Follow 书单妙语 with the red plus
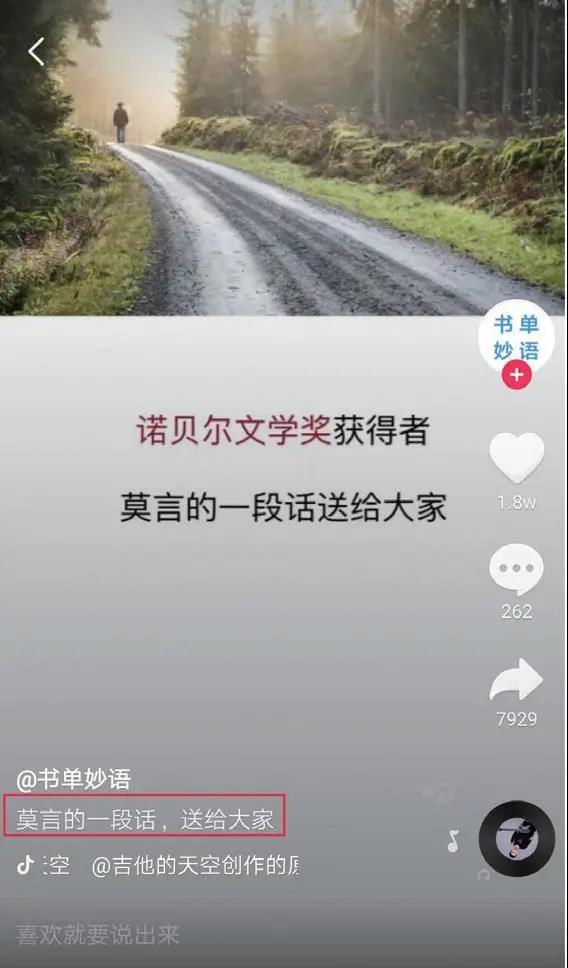This screenshot has height=968, width=568. tap(516, 375)
